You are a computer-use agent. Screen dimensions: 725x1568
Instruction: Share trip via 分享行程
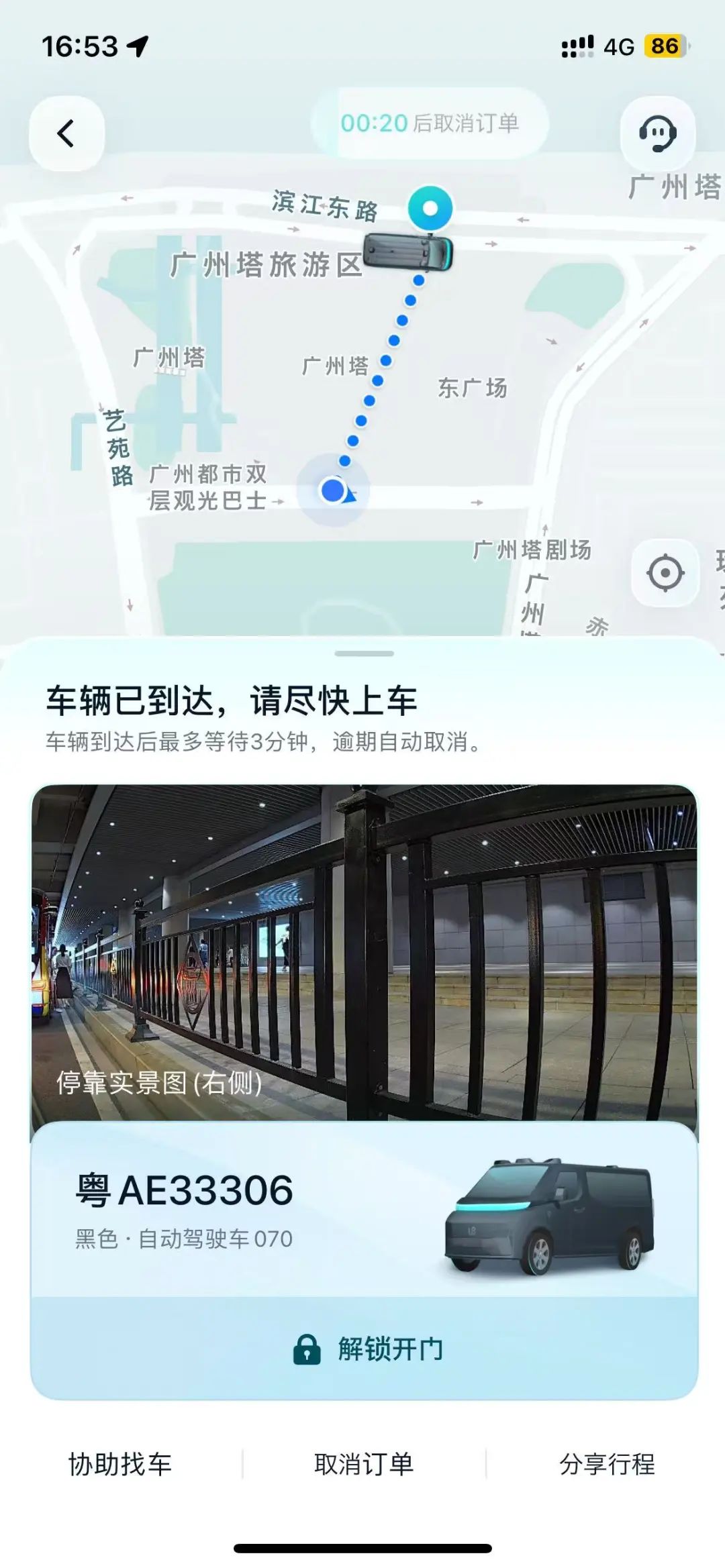[607, 1464]
